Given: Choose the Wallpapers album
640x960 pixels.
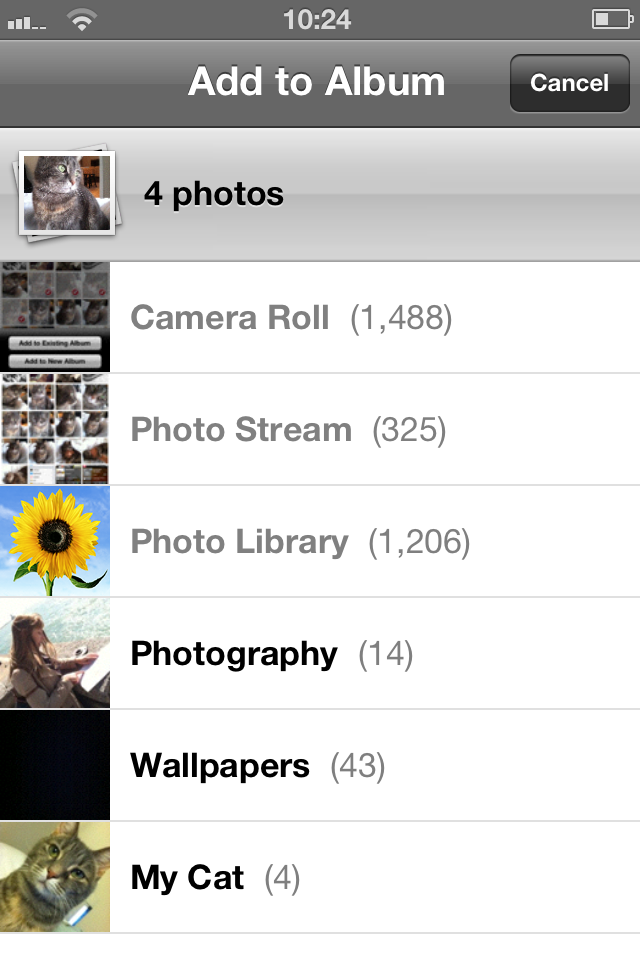Looking at the screenshot, I should [320, 766].
